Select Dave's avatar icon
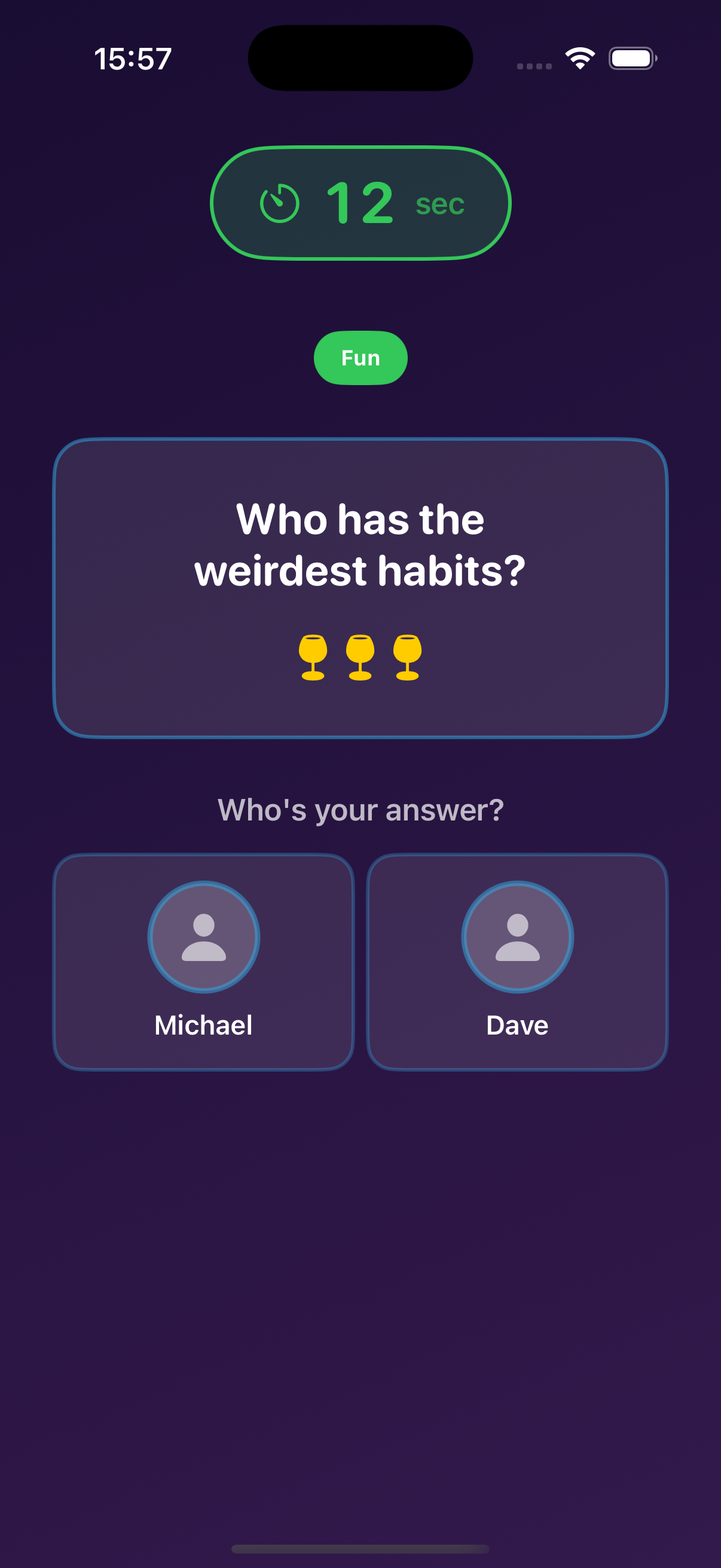Image resolution: width=721 pixels, height=1568 pixels. coord(517,936)
